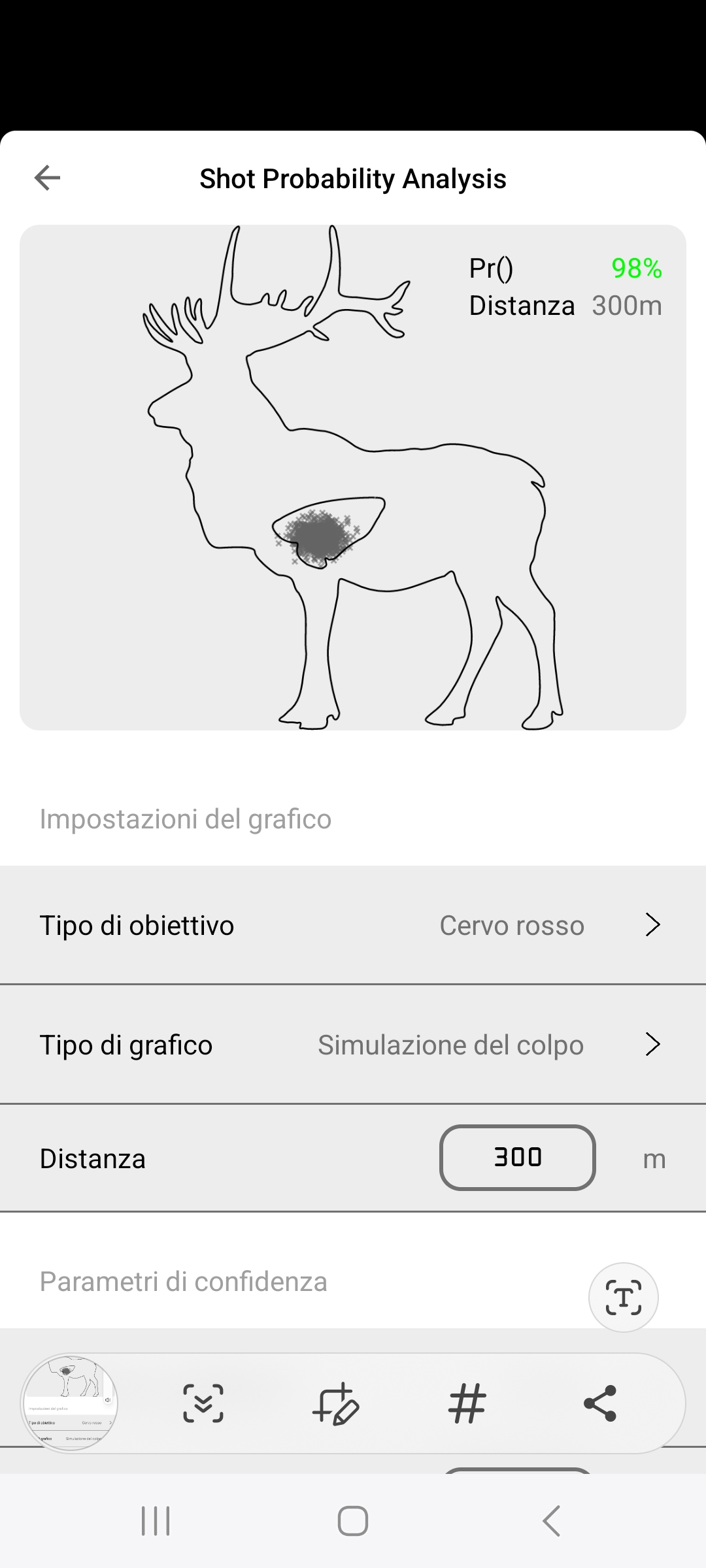Share the captured screenshot
The height and width of the screenshot is (1568, 706).
point(599,1403)
